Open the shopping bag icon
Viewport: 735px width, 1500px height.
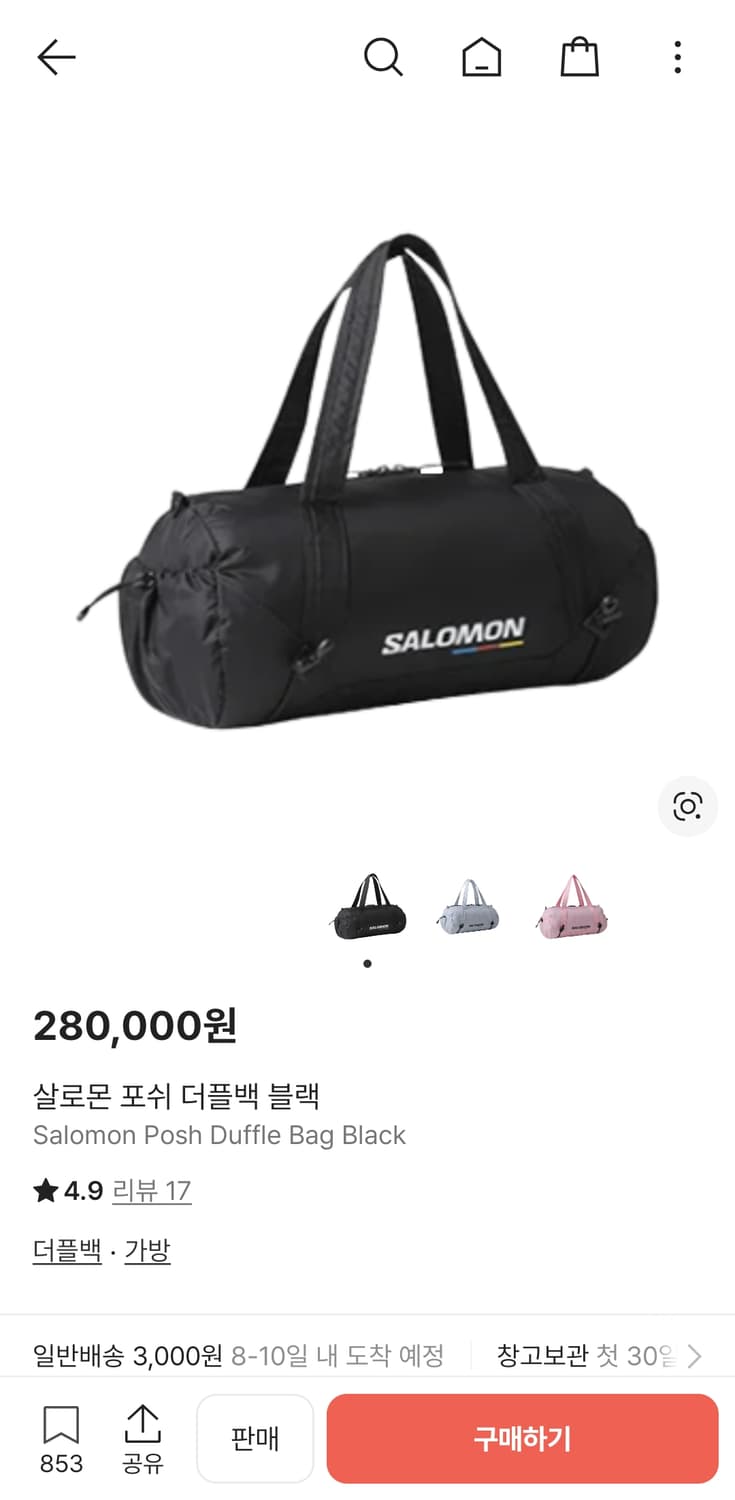pos(580,57)
